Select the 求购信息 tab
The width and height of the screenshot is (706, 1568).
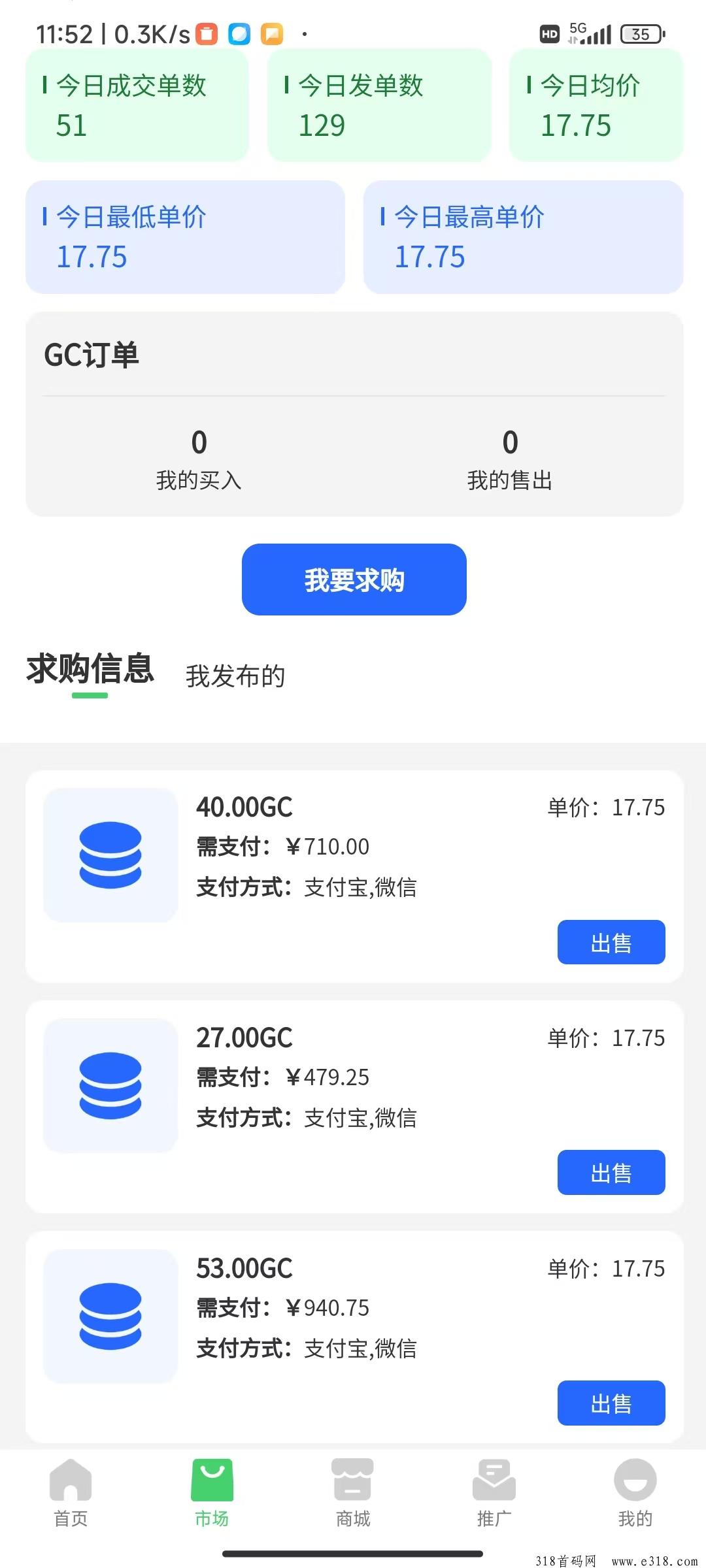pyautogui.click(x=90, y=669)
